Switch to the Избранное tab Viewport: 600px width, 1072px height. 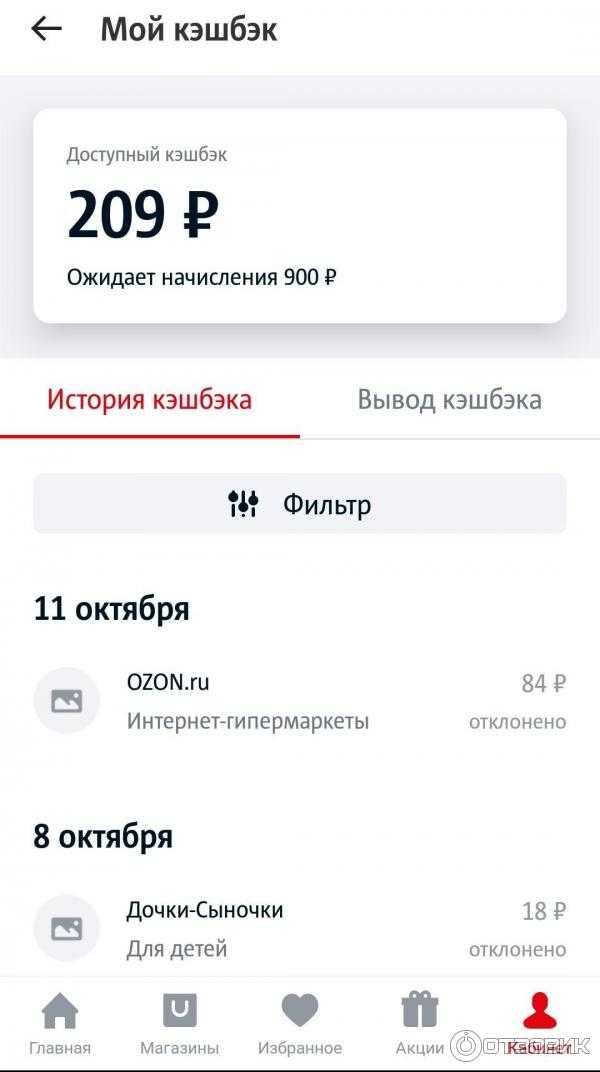click(300, 1025)
